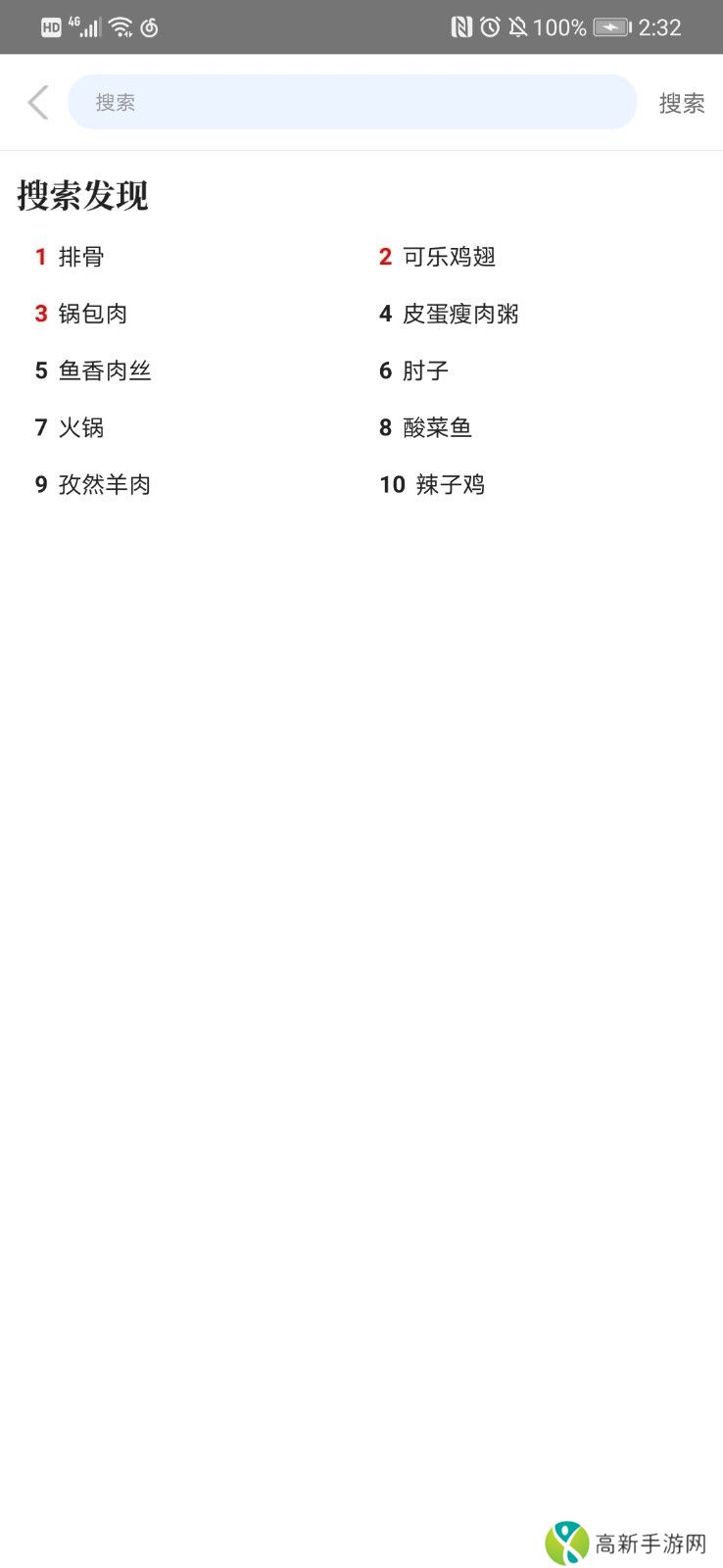The image size is (723, 1568).
Task: Tap the HD VoLTE indicator icon
Action: [x=51, y=26]
